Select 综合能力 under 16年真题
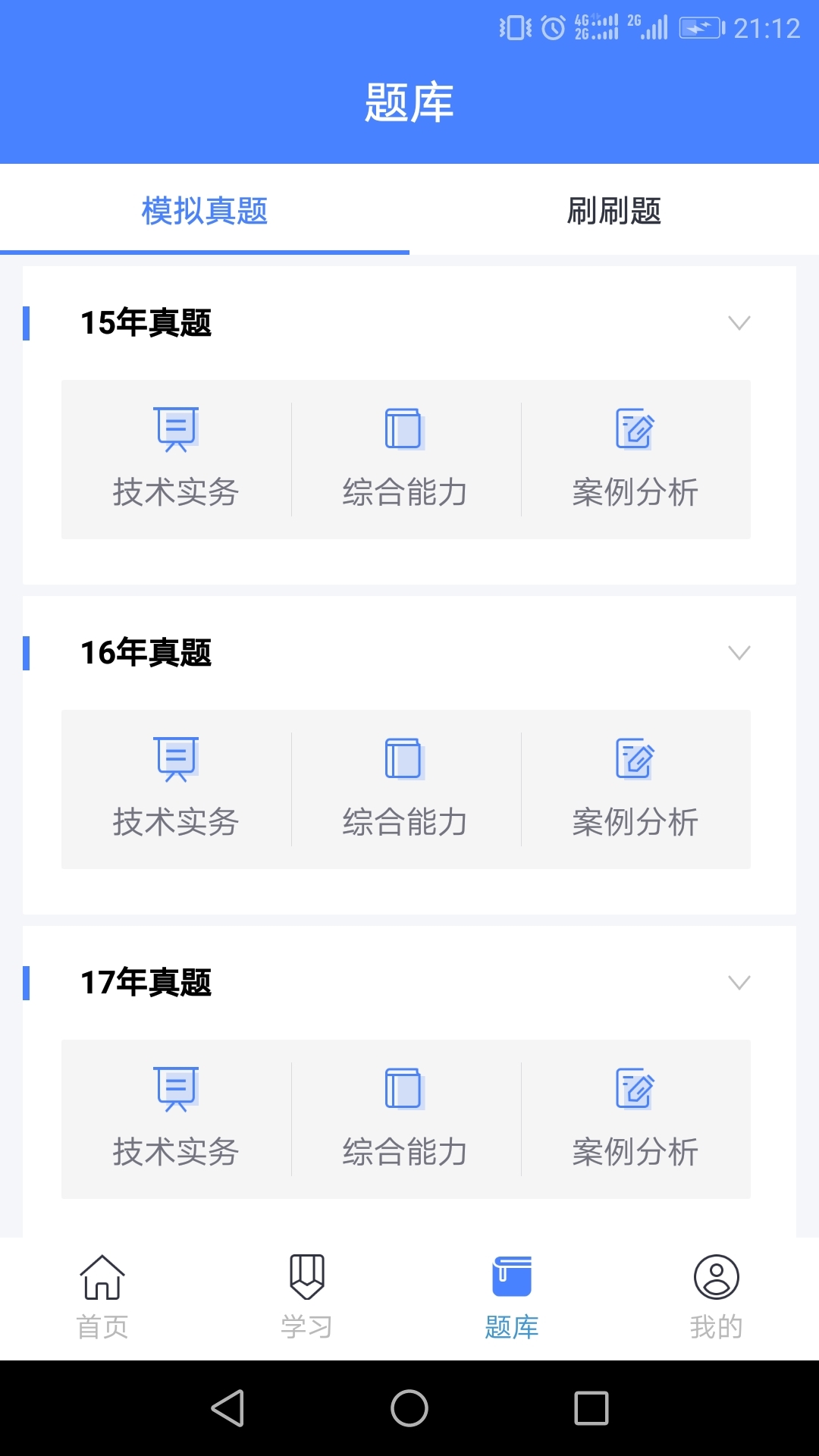The height and width of the screenshot is (1456, 819). (406, 789)
